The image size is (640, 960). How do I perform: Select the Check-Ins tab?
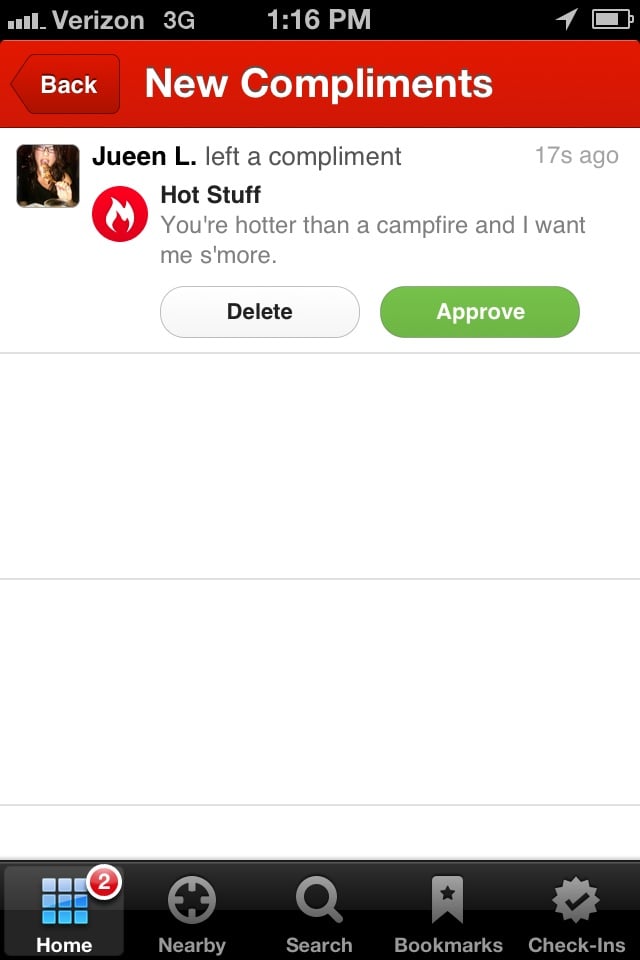pyautogui.click(x=576, y=912)
